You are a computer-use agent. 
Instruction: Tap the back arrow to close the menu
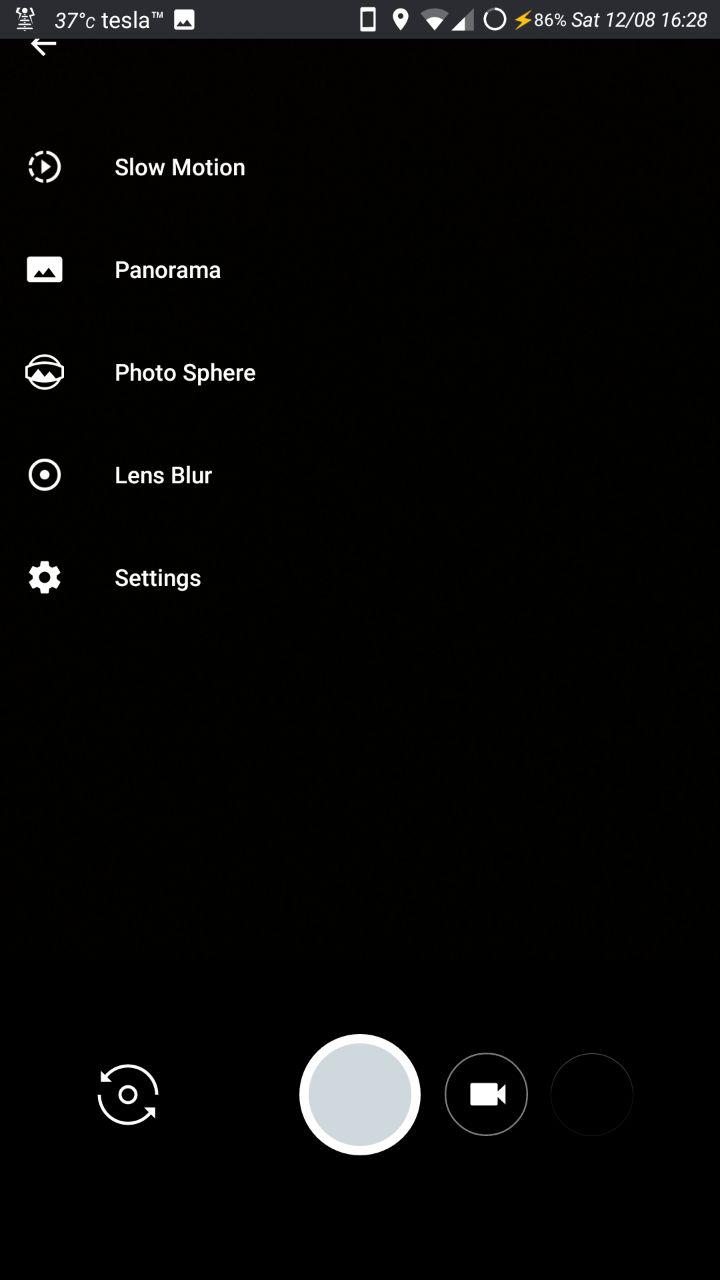click(43, 46)
